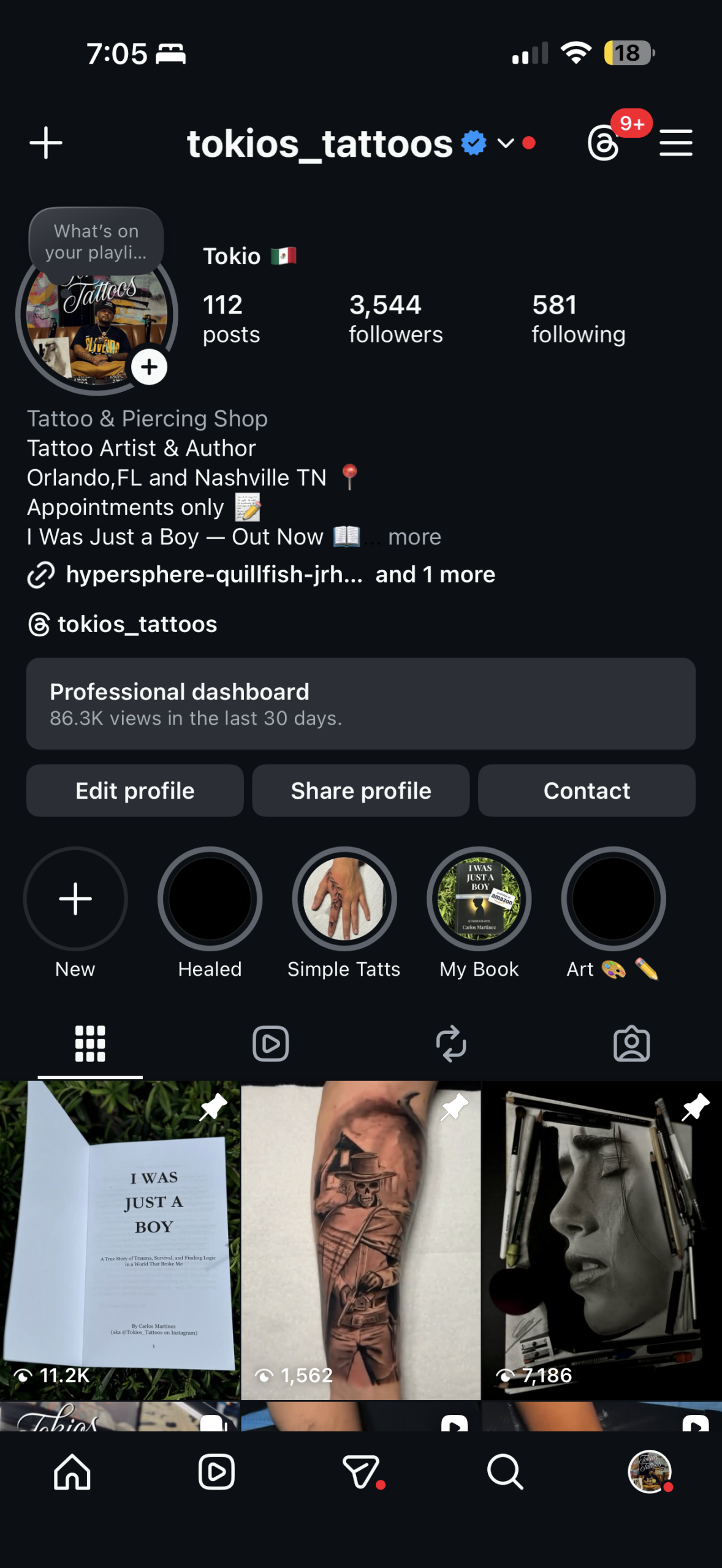The height and width of the screenshot is (1568, 722).
Task: Switch to the tagged photos tab
Action: coord(631,1044)
